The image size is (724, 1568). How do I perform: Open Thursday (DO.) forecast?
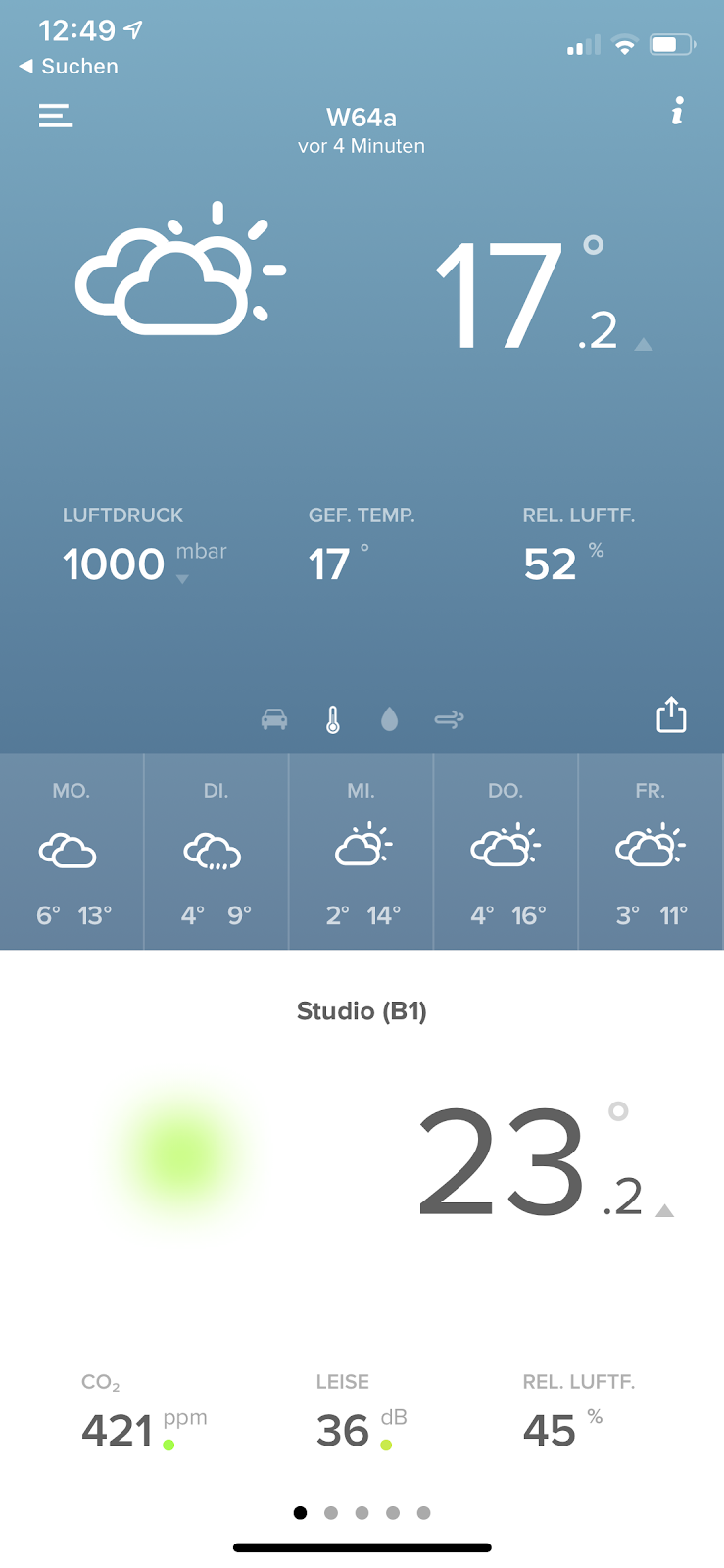(506, 851)
